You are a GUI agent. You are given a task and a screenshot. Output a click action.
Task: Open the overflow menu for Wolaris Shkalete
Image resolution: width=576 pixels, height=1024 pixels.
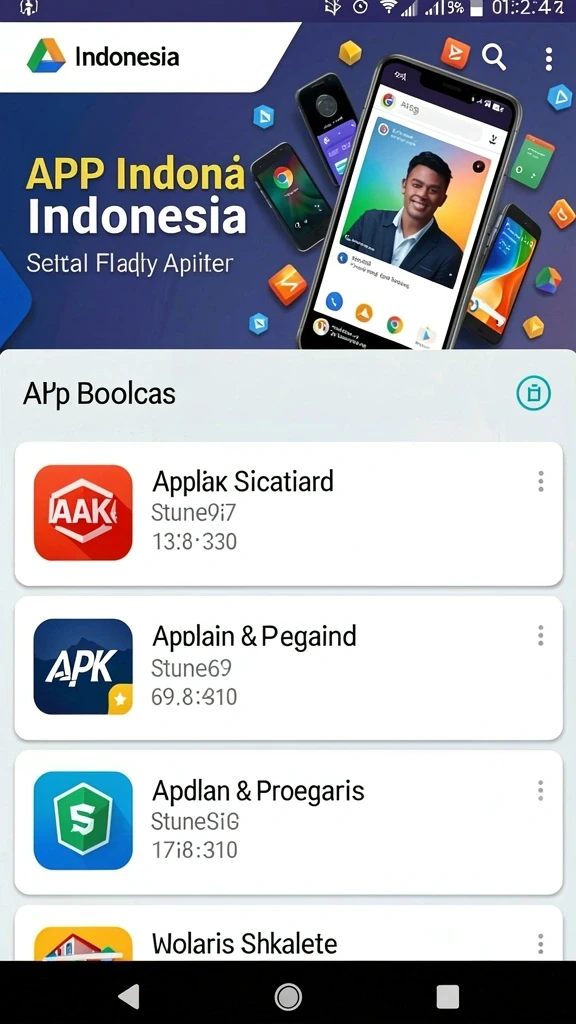pyautogui.click(x=540, y=944)
